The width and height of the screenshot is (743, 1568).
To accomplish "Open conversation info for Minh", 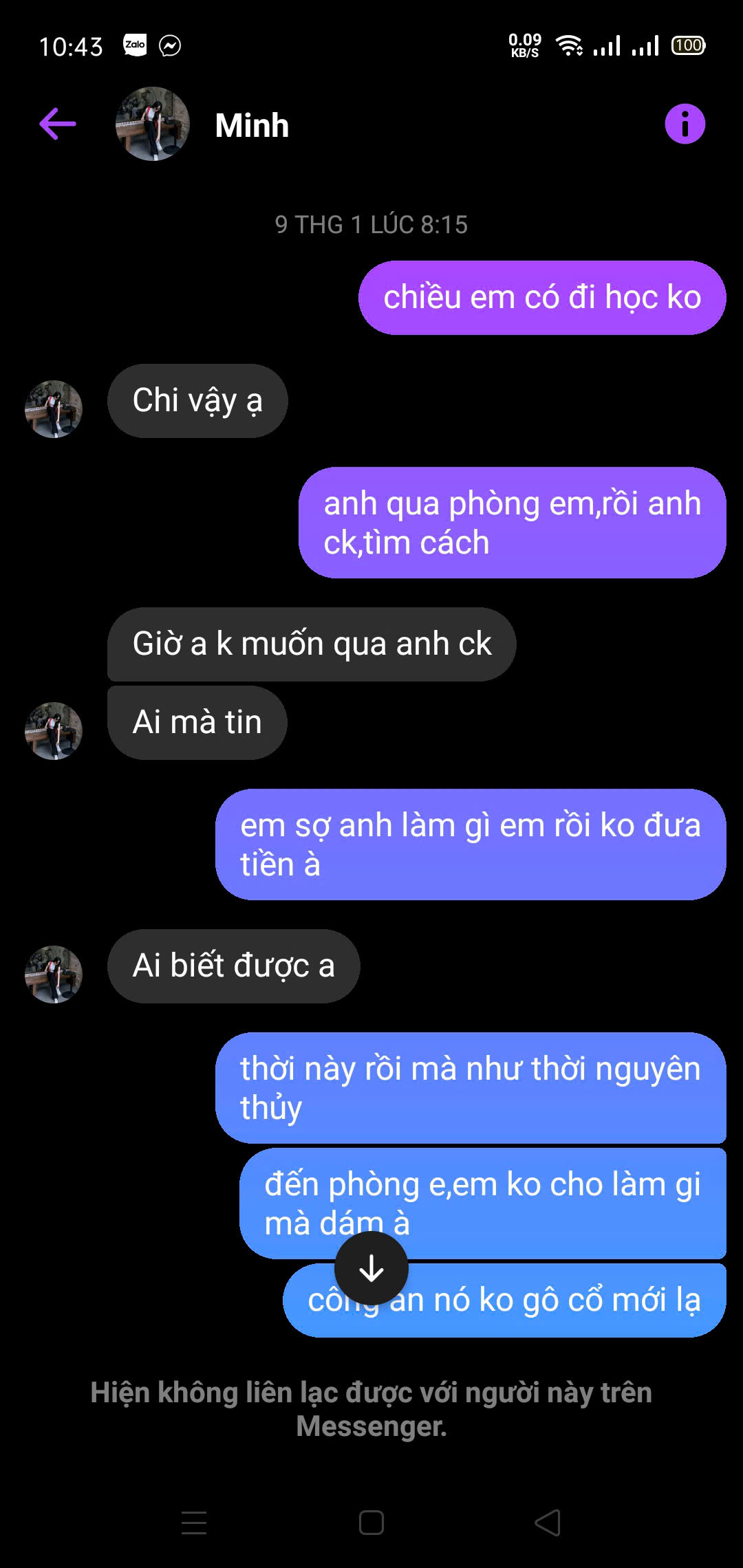I will [x=685, y=124].
